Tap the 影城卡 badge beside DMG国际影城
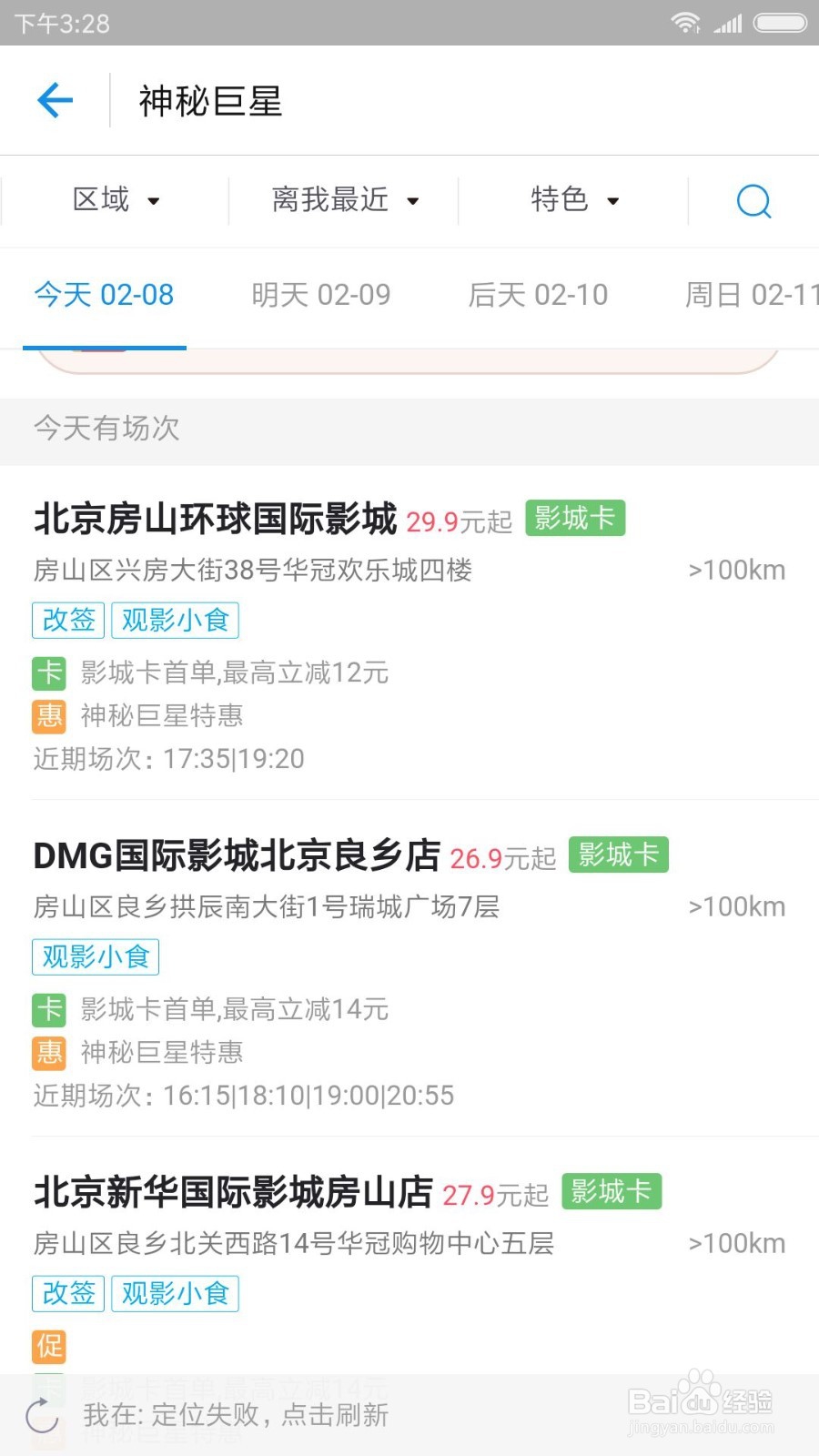This screenshot has width=819, height=1456. (x=618, y=854)
